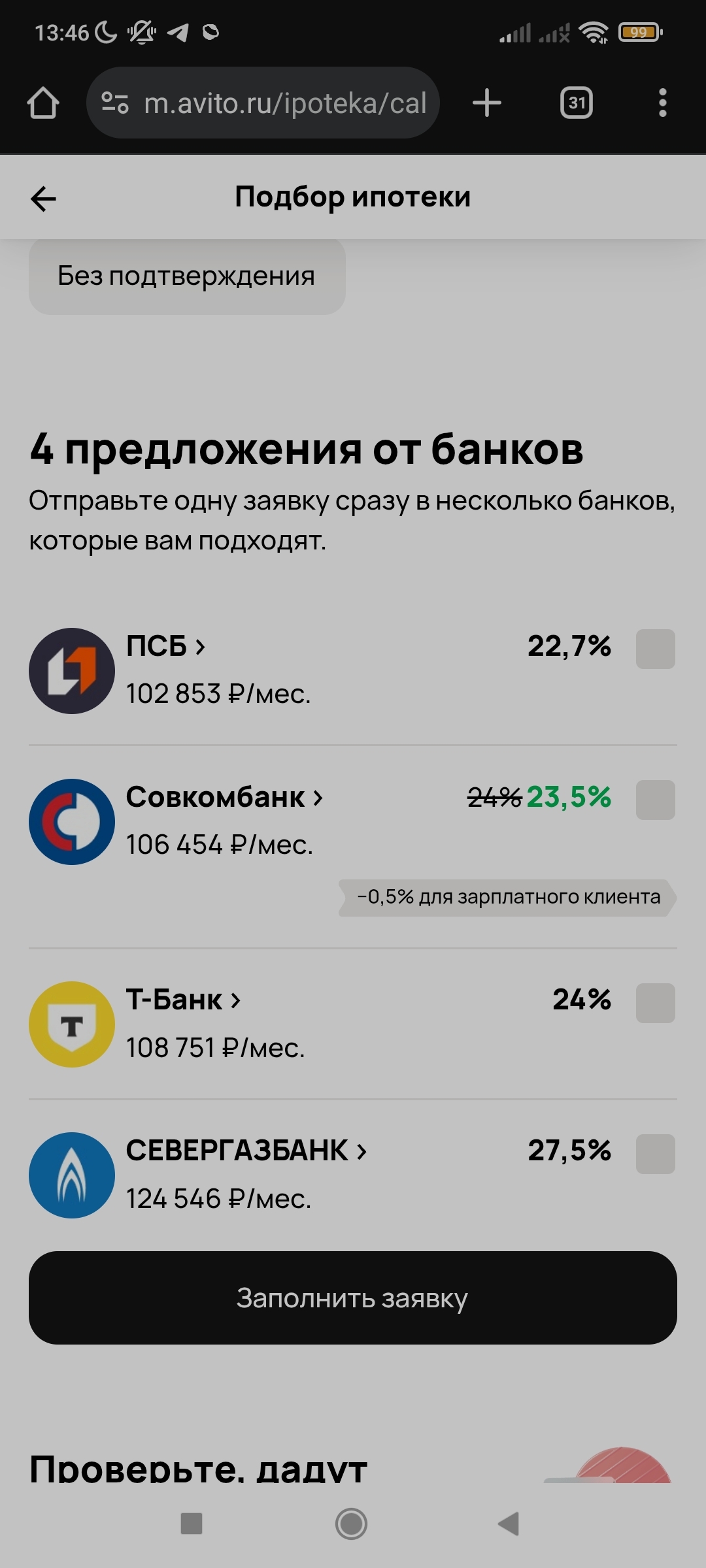Open recent apps from navigation bar
This screenshot has width=706, height=1568.
pyautogui.click(x=192, y=1524)
